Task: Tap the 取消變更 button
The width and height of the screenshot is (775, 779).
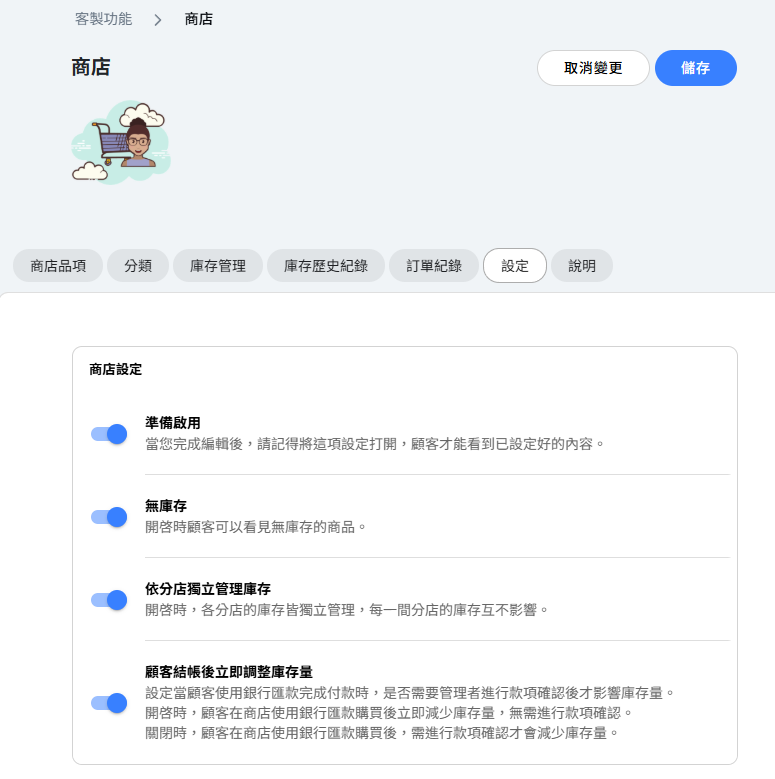Action: tap(593, 68)
